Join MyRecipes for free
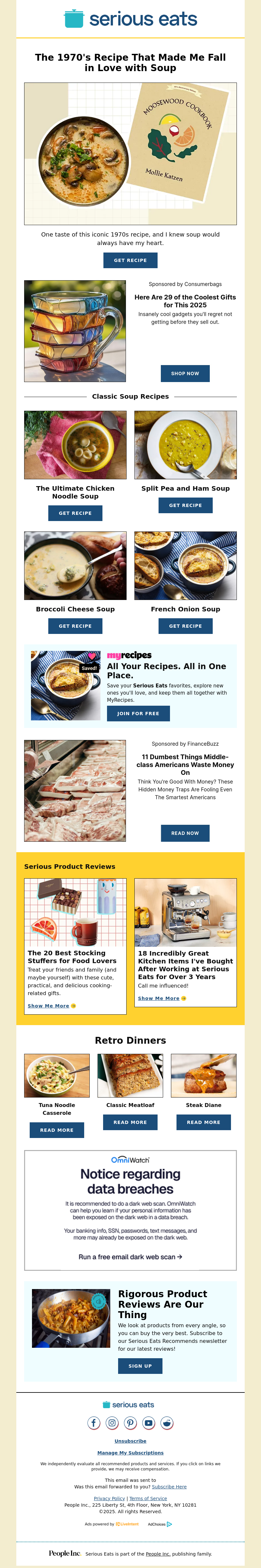Image resolution: width=261 pixels, height=1568 pixels. 138,714
